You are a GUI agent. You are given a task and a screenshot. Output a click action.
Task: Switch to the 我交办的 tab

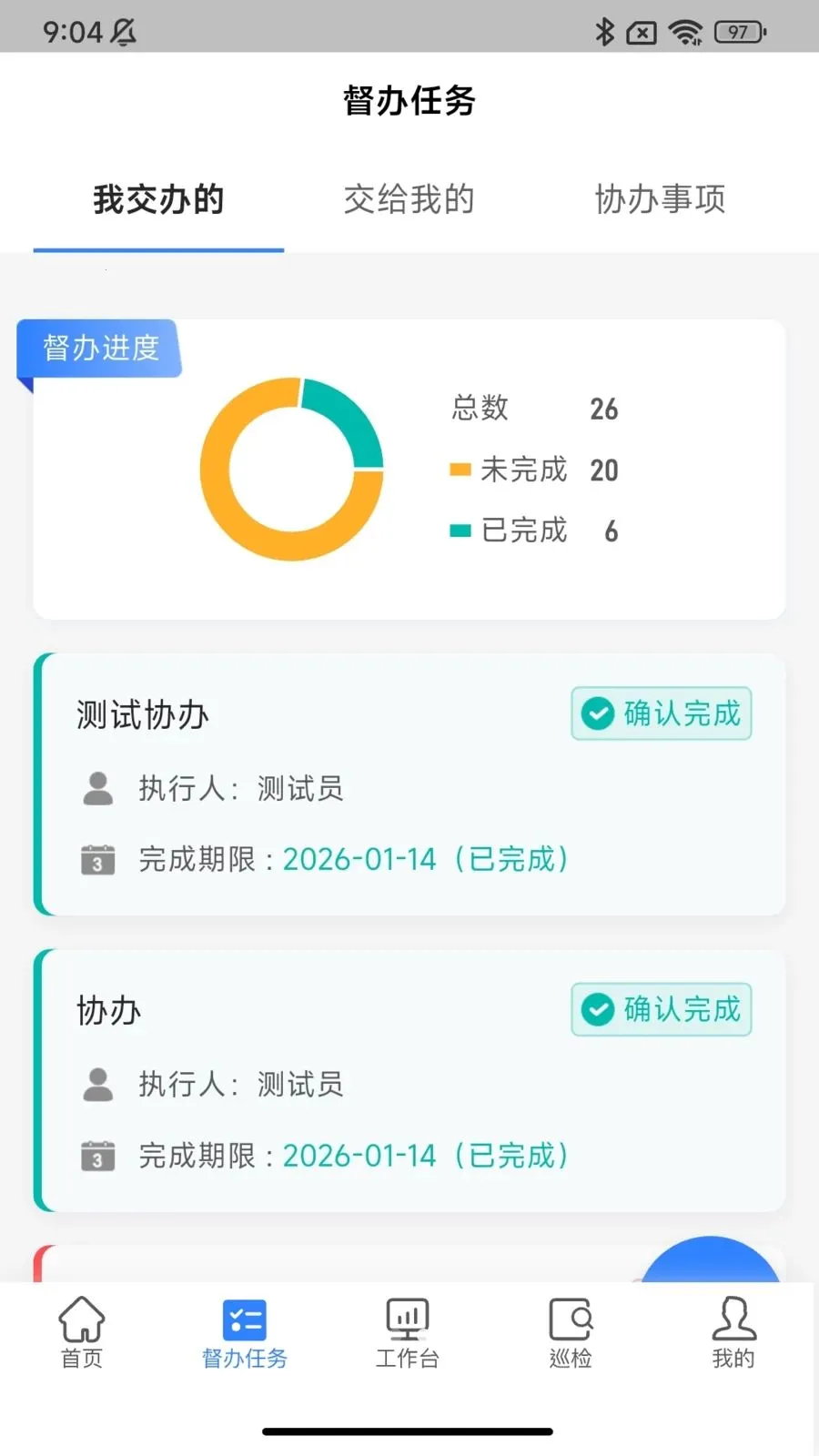(158, 199)
